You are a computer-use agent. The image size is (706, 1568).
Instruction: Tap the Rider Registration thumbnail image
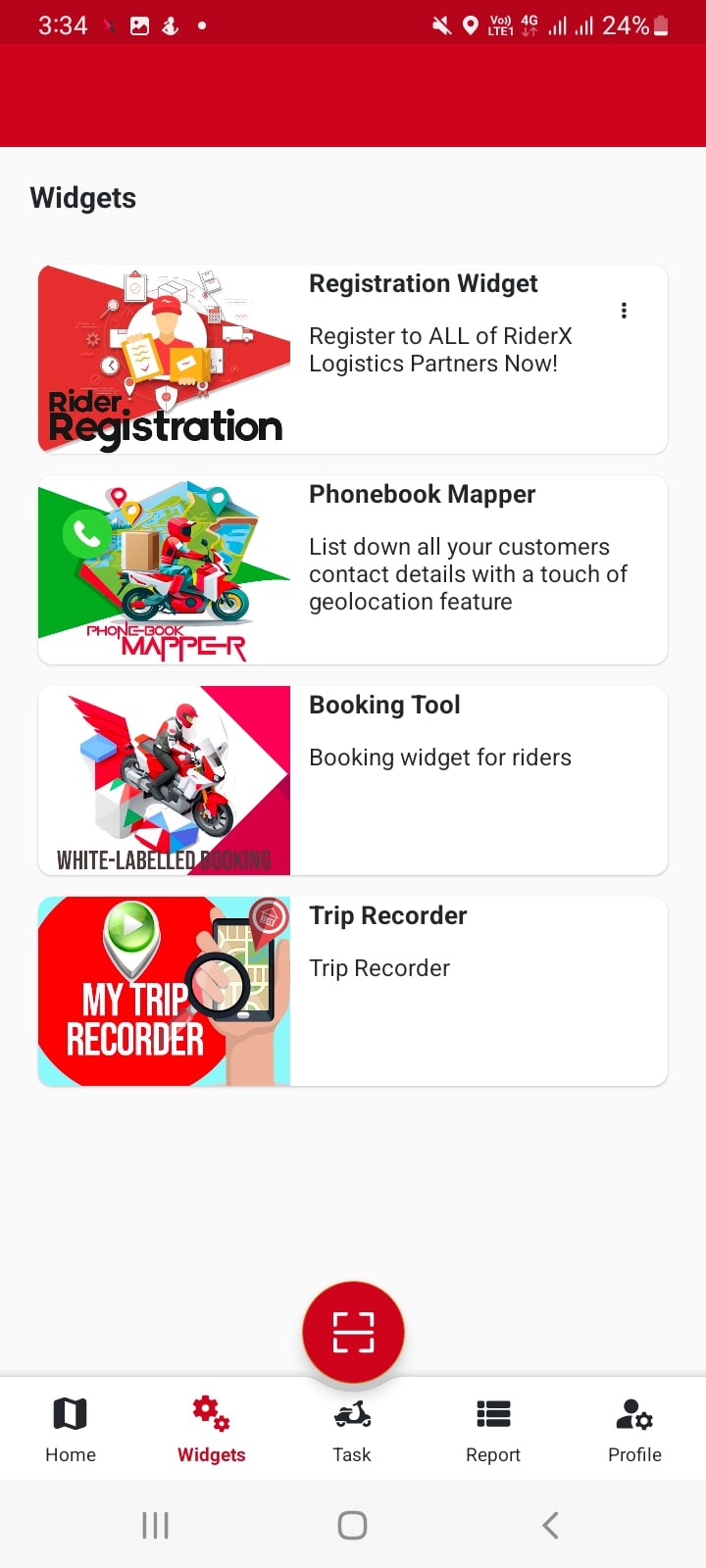click(163, 359)
